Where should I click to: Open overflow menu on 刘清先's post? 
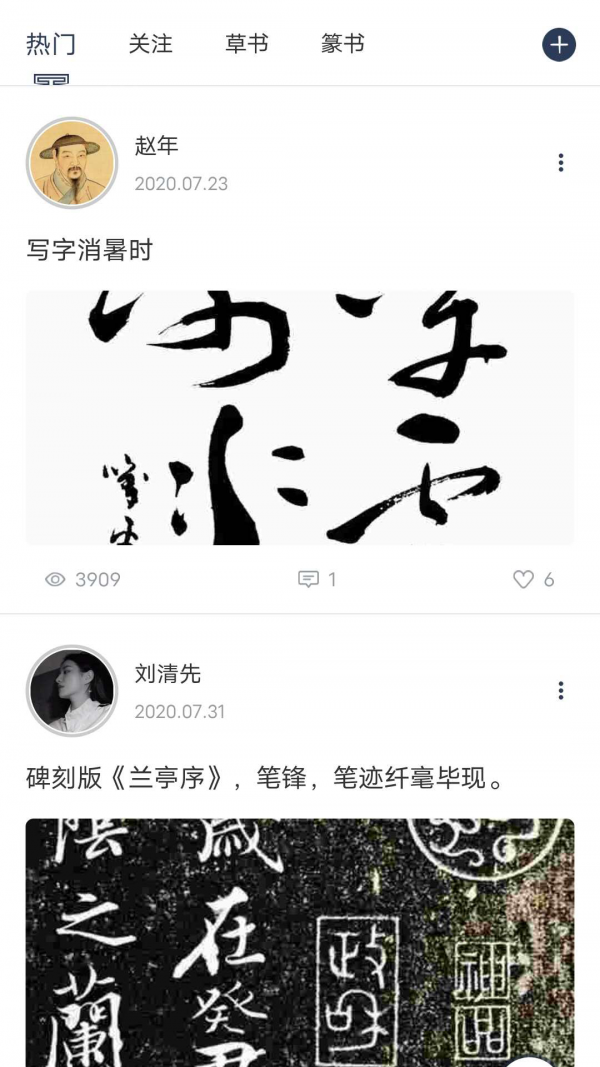point(561,691)
